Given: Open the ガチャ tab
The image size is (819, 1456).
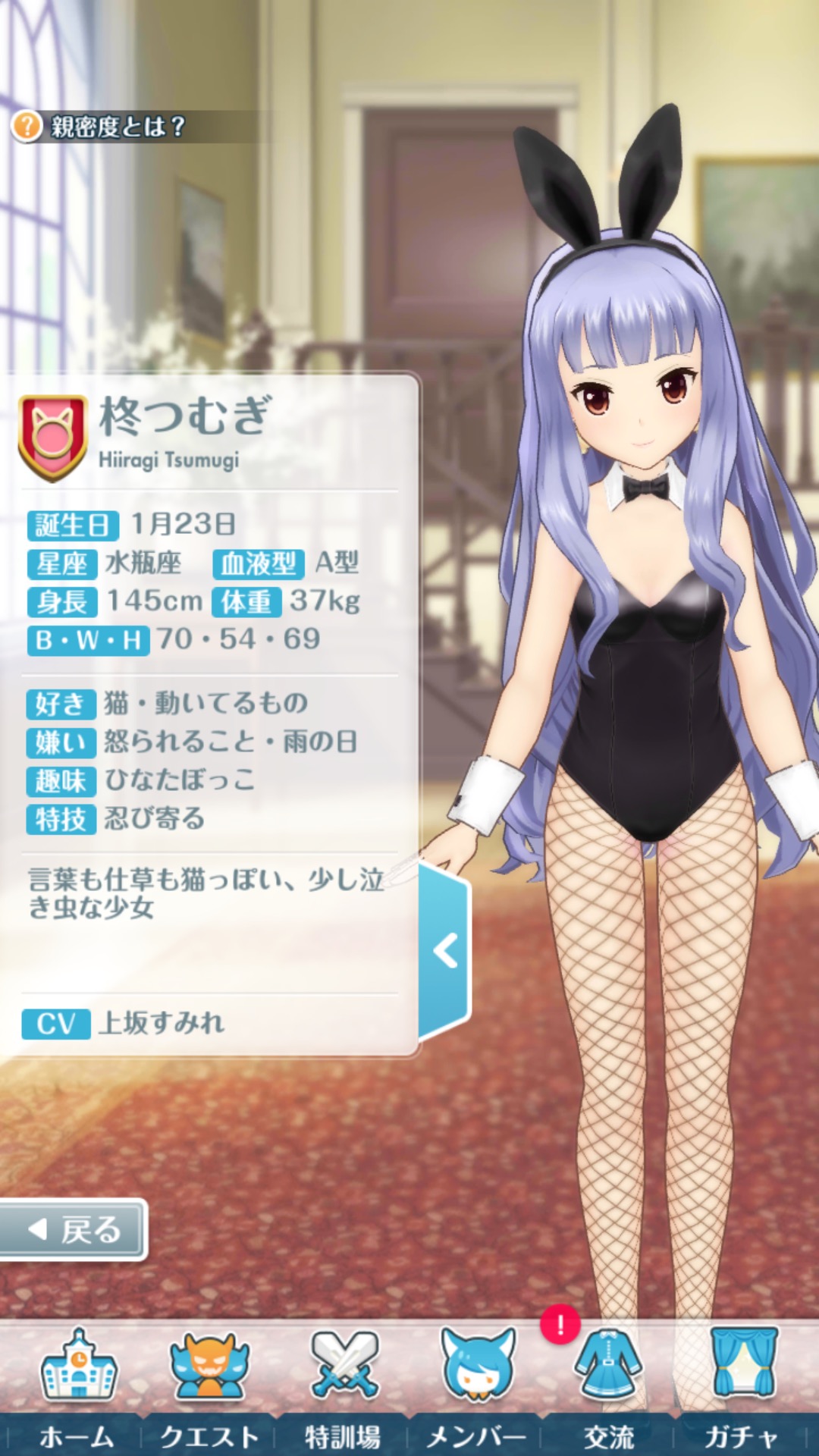Looking at the screenshot, I should [742, 1386].
